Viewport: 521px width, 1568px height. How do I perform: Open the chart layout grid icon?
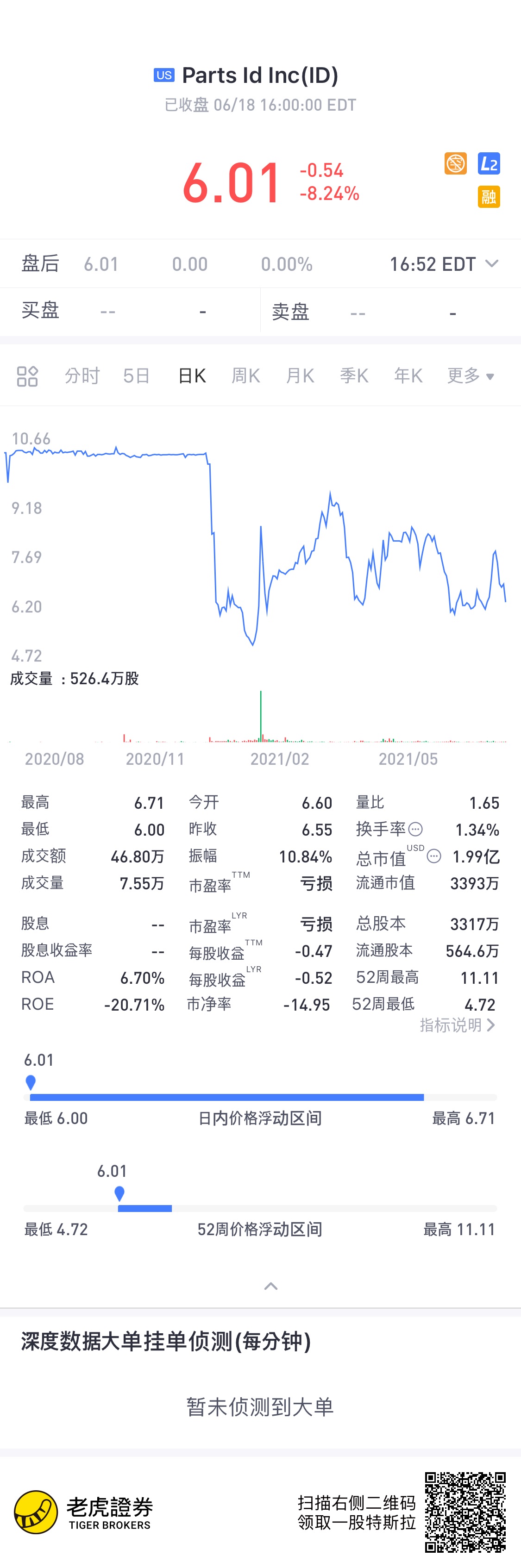point(27,376)
